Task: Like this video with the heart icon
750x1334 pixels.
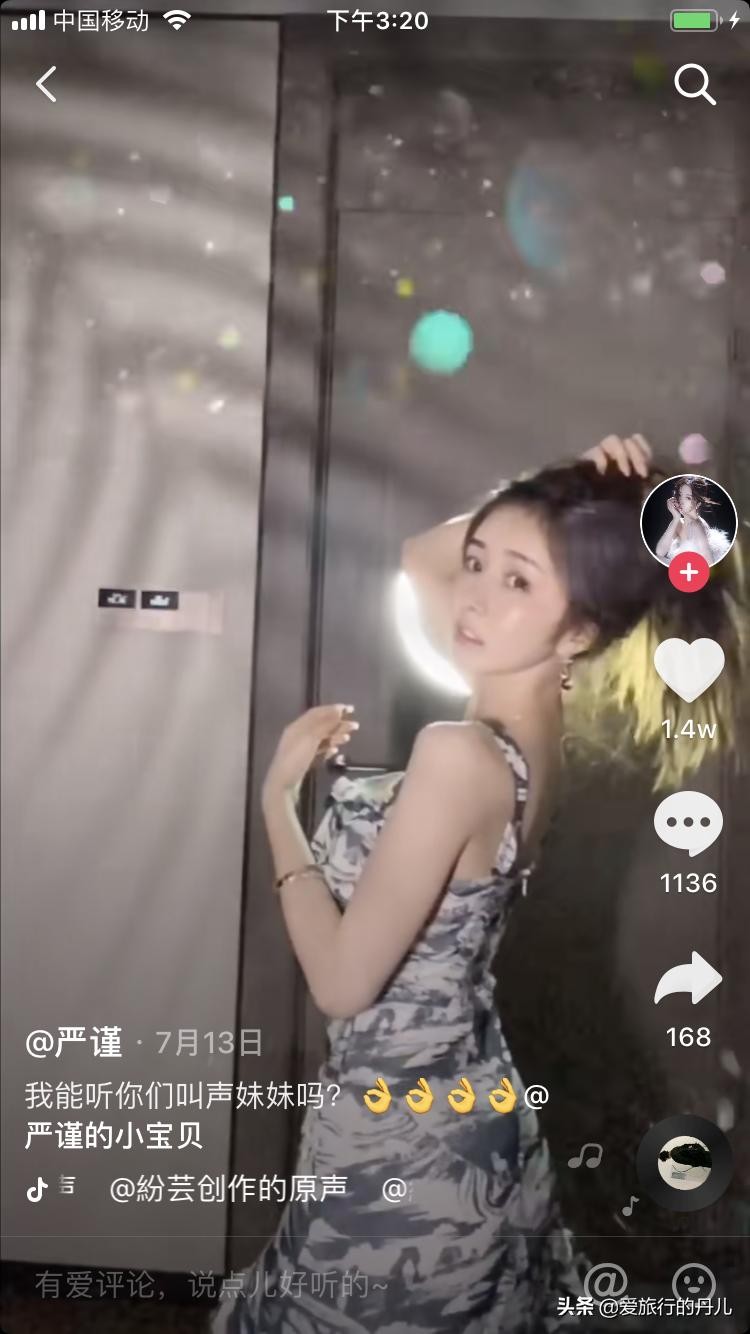Action: (x=688, y=670)
